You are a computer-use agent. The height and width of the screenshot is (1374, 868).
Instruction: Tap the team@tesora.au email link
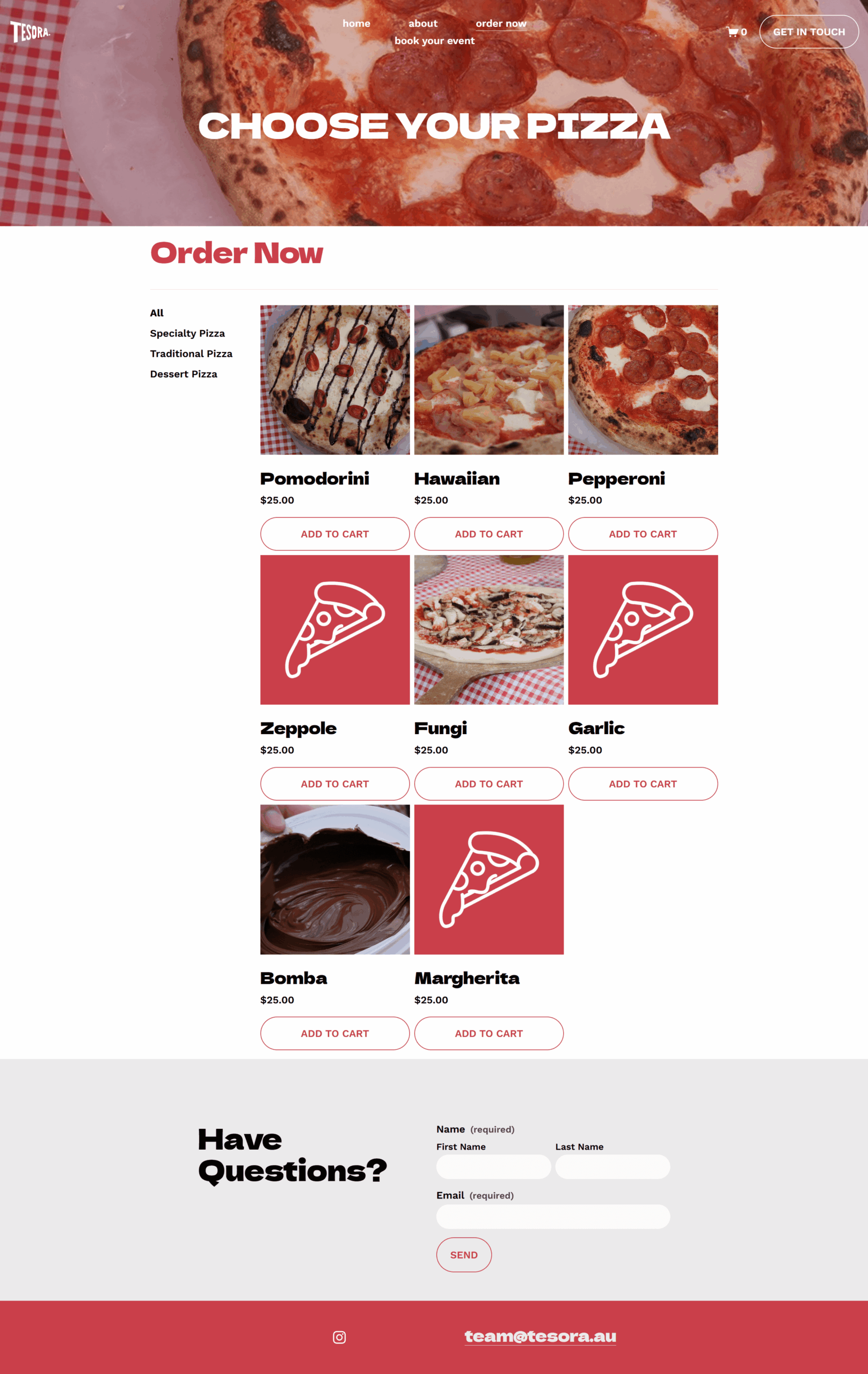540,1336
